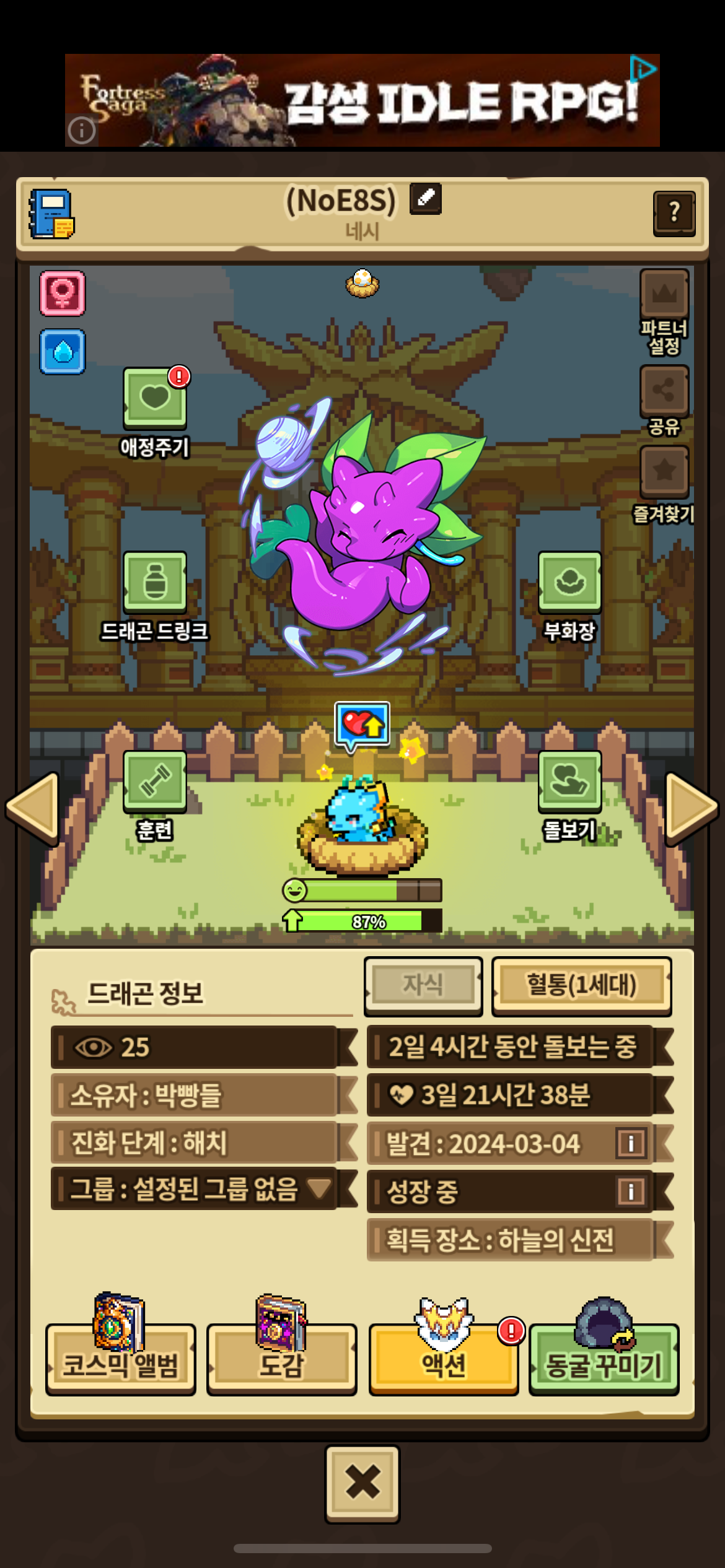The width and height of the screenshot is (725, 1568).
Task: Close the dragon info screen
Action: [362, 1483]
